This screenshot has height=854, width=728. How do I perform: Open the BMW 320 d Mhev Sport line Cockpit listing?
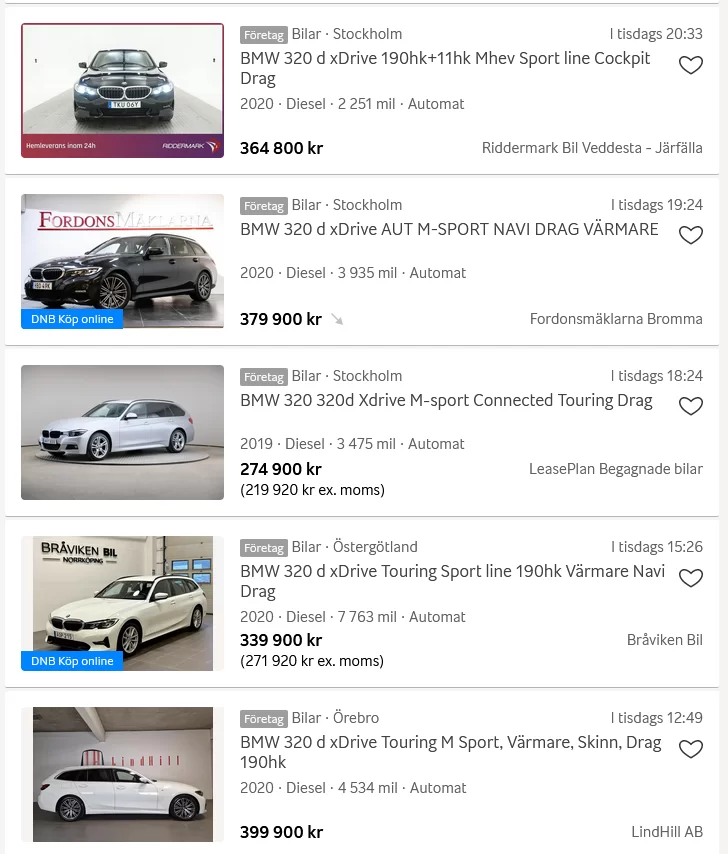(x=445, y=68)
